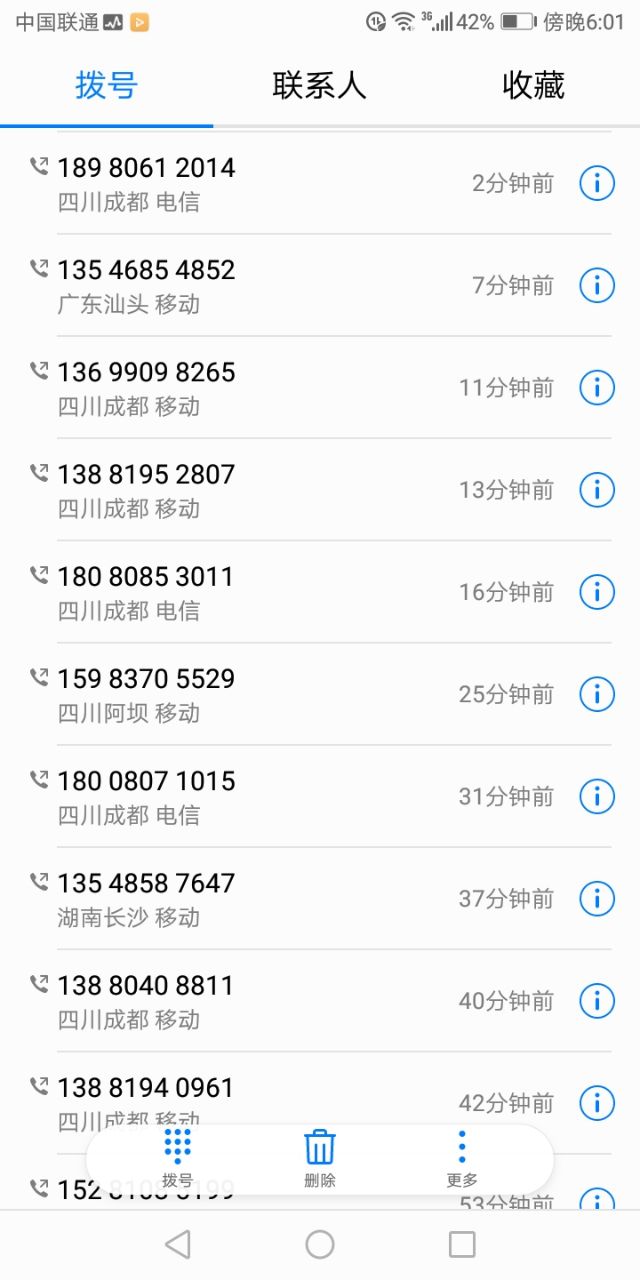Viewport: 640px width, 1280px height.
Task: Show details for 180 0807 1015
Action: pos(597,796)
